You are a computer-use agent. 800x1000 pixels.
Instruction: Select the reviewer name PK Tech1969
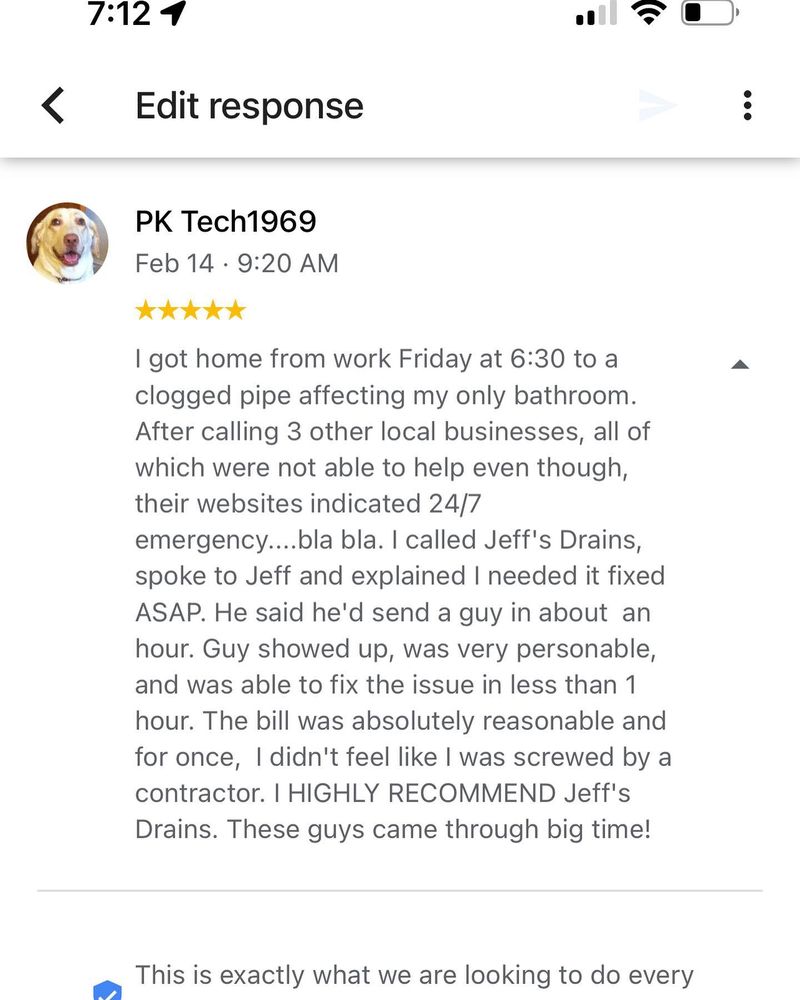pos(225,221)
